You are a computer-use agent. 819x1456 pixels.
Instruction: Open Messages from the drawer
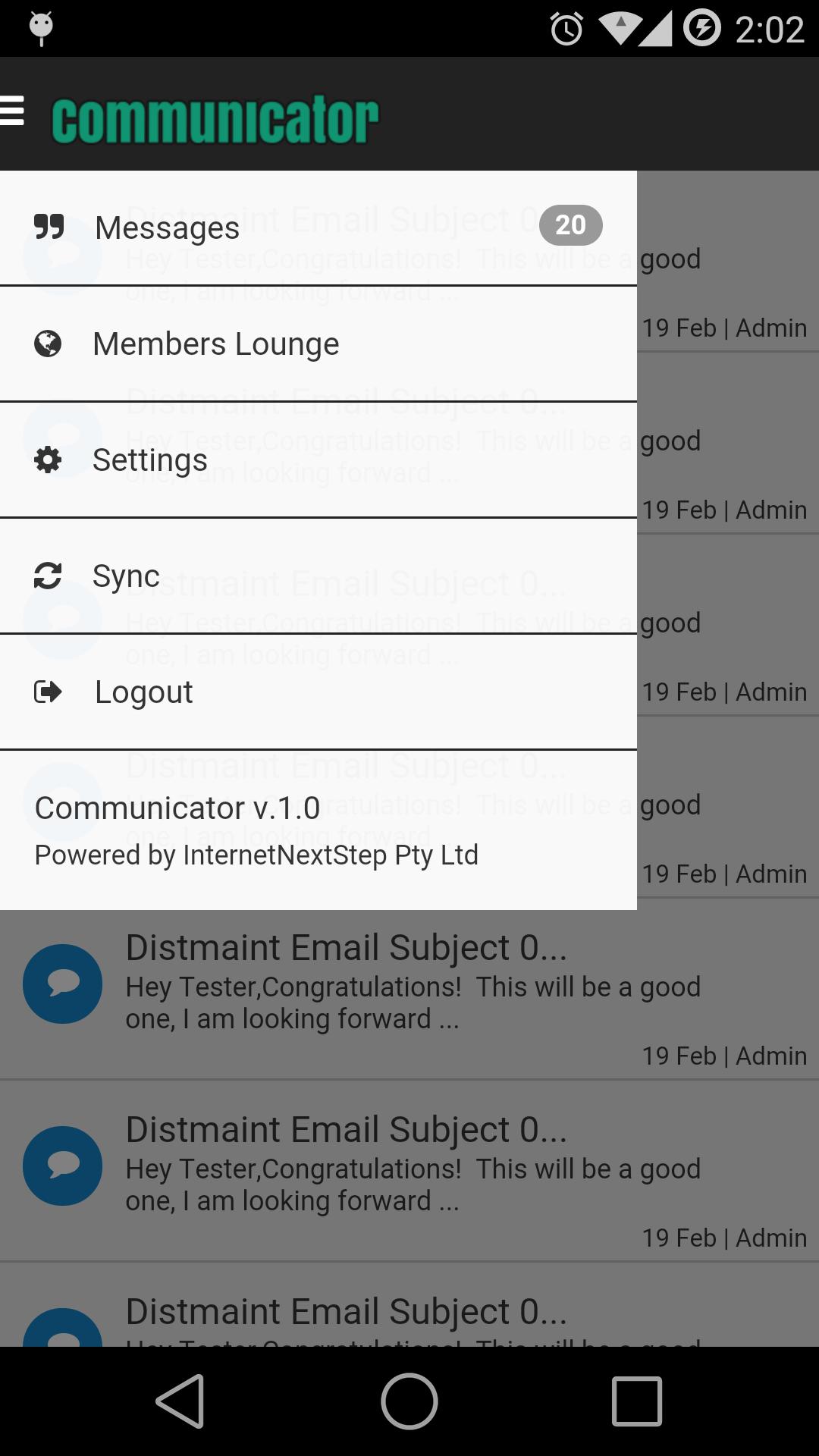click(x=318, y=227)
